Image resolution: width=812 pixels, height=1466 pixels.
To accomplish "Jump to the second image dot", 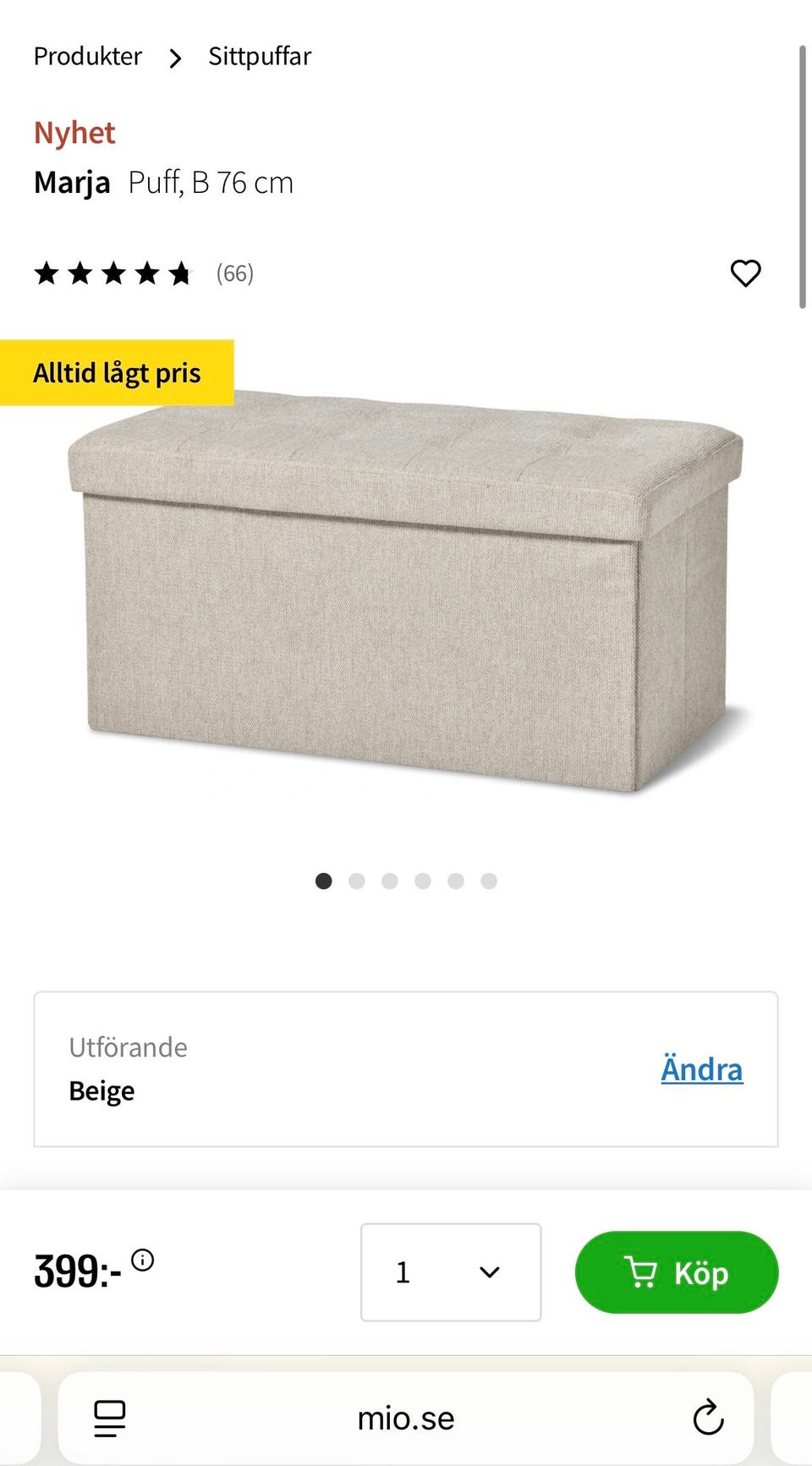I will point(357,881).
